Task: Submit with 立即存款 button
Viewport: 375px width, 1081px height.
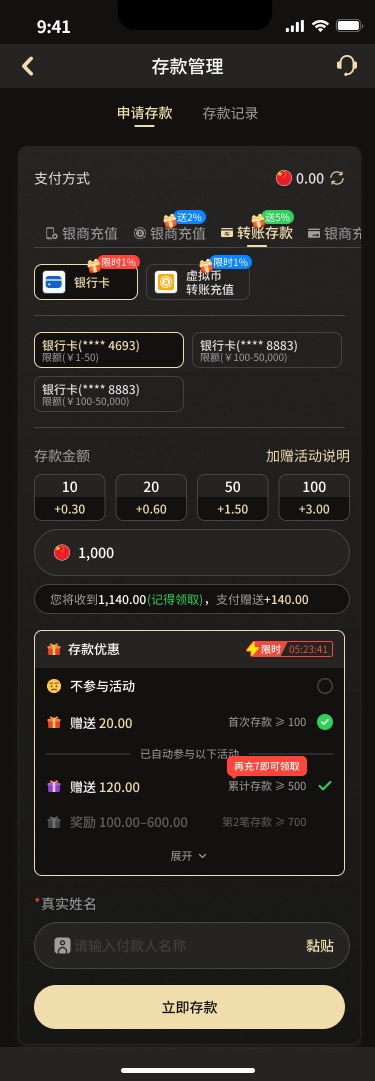Action: click(190, 1007)
